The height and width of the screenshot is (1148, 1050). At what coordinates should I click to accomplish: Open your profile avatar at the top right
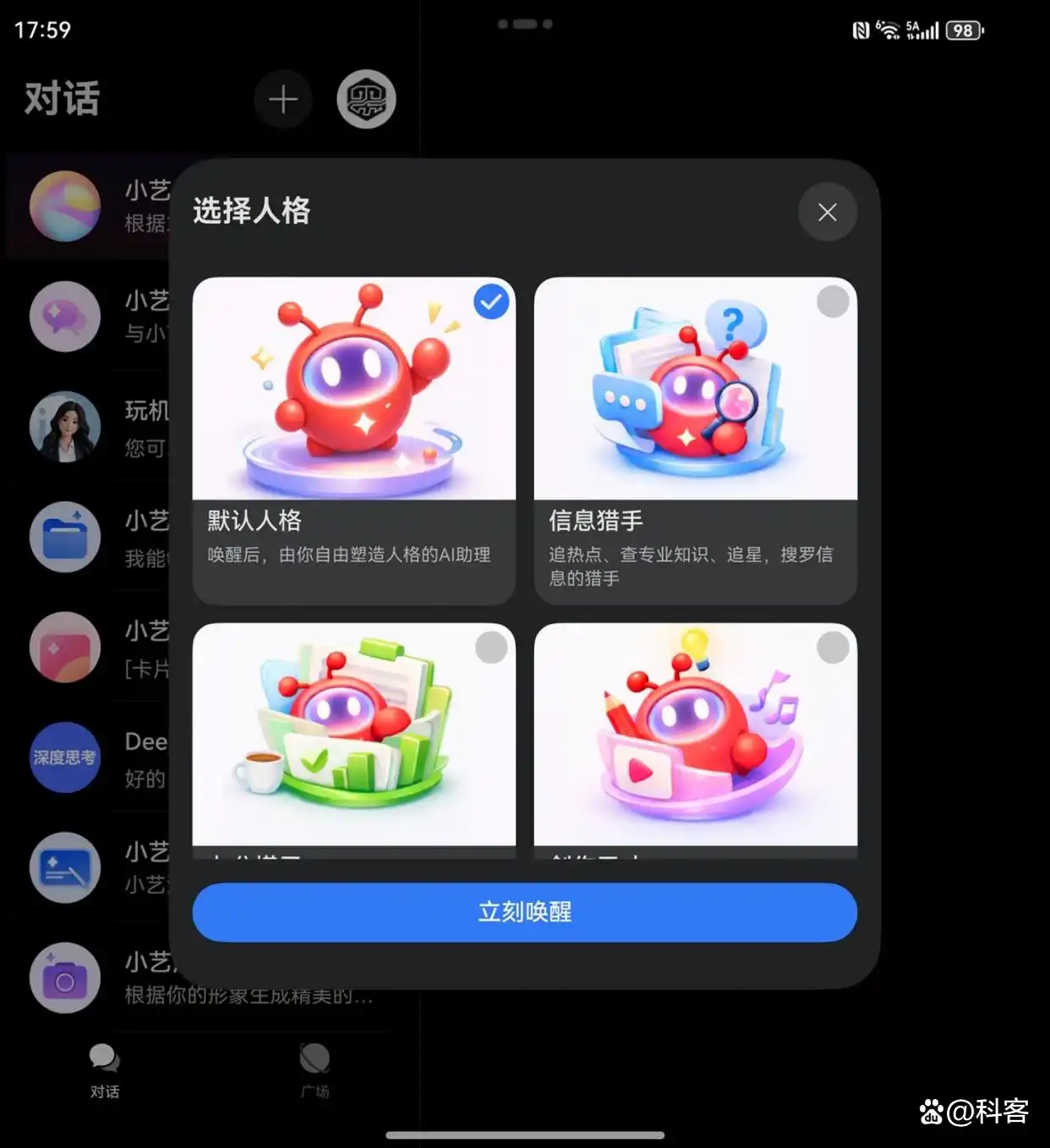click(x=366, y=99)
